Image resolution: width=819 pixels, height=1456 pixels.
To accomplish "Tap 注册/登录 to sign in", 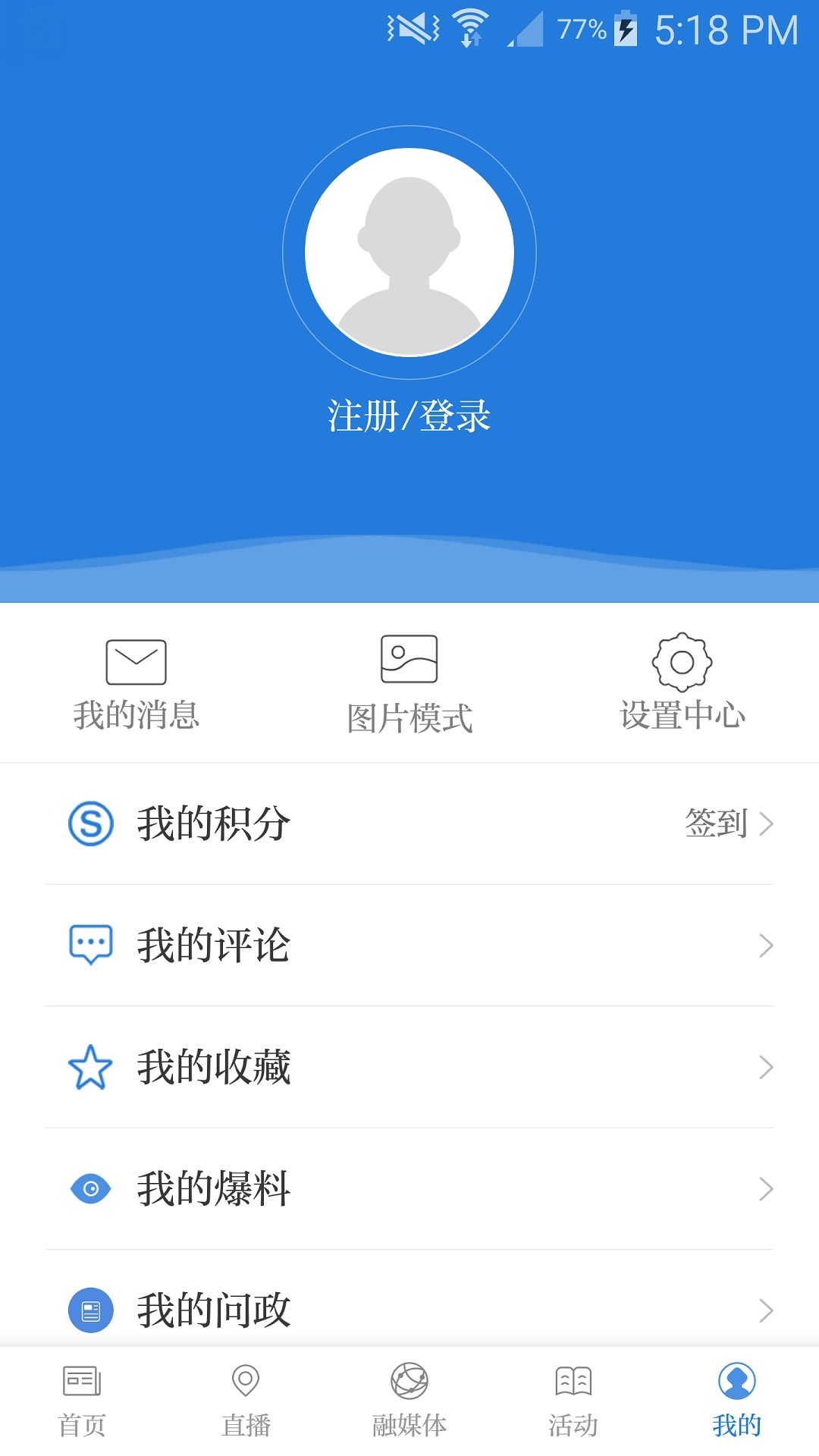I will click(409, 414).
